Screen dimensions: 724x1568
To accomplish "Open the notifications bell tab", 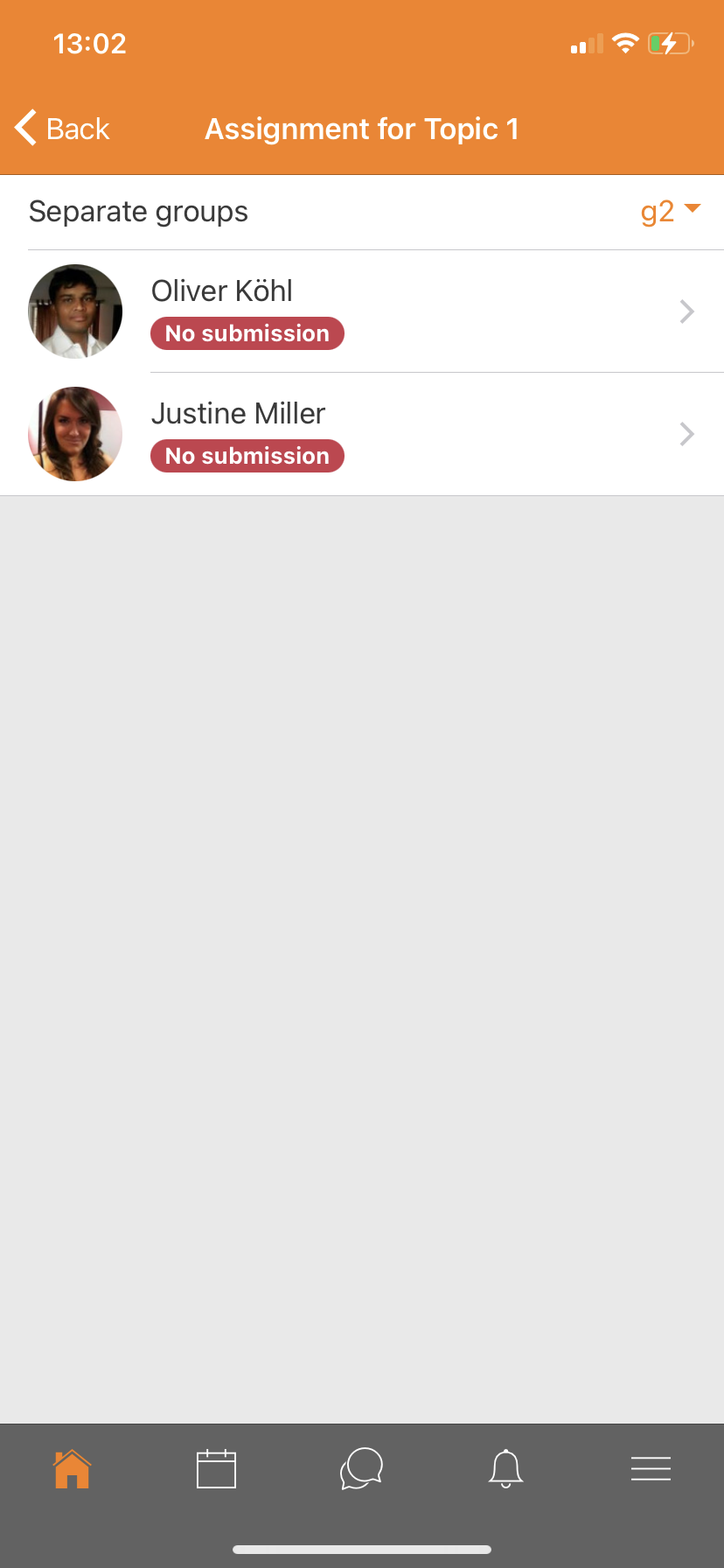I will (x=506, y=1468).
